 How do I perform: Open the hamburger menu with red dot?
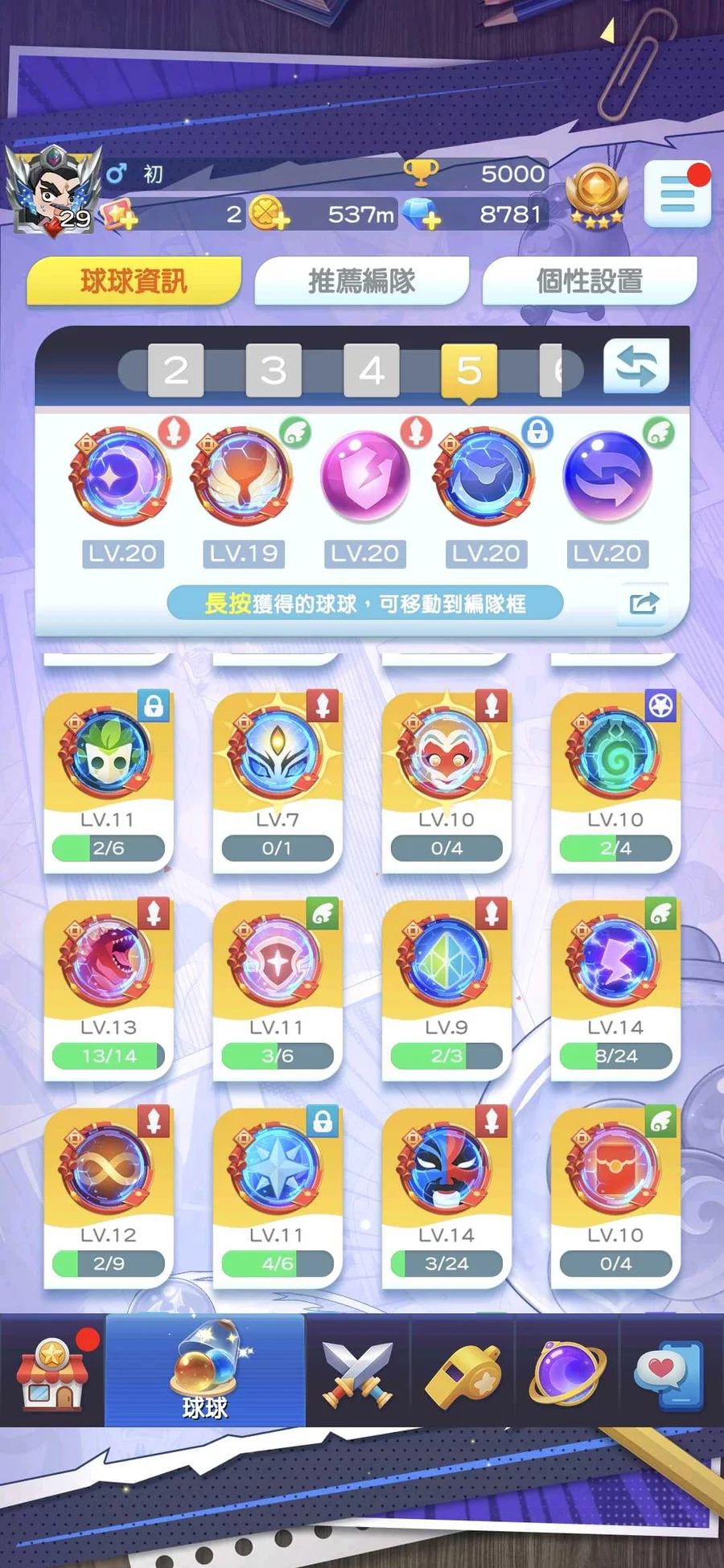coord(677,194)
